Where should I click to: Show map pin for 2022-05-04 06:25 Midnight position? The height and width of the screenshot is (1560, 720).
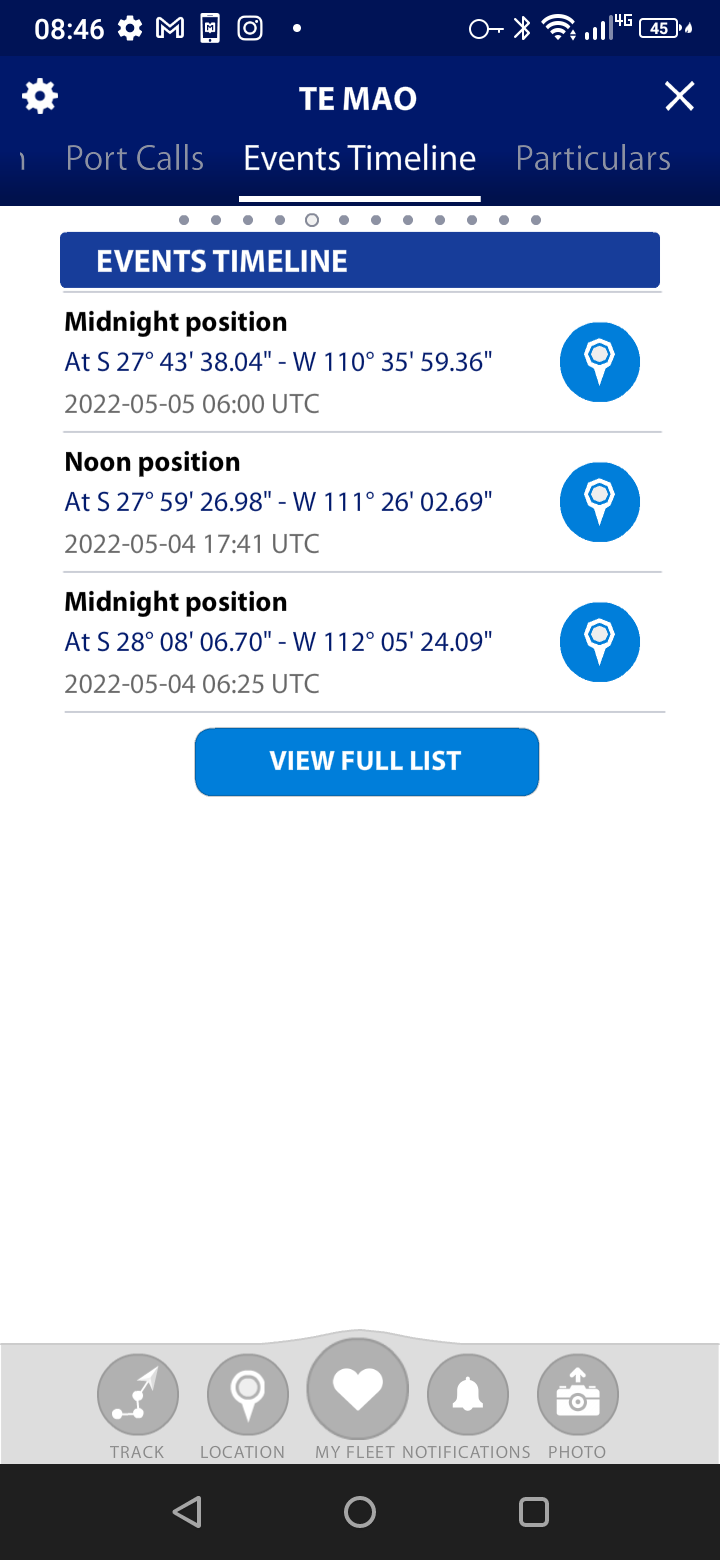point(599,642)
